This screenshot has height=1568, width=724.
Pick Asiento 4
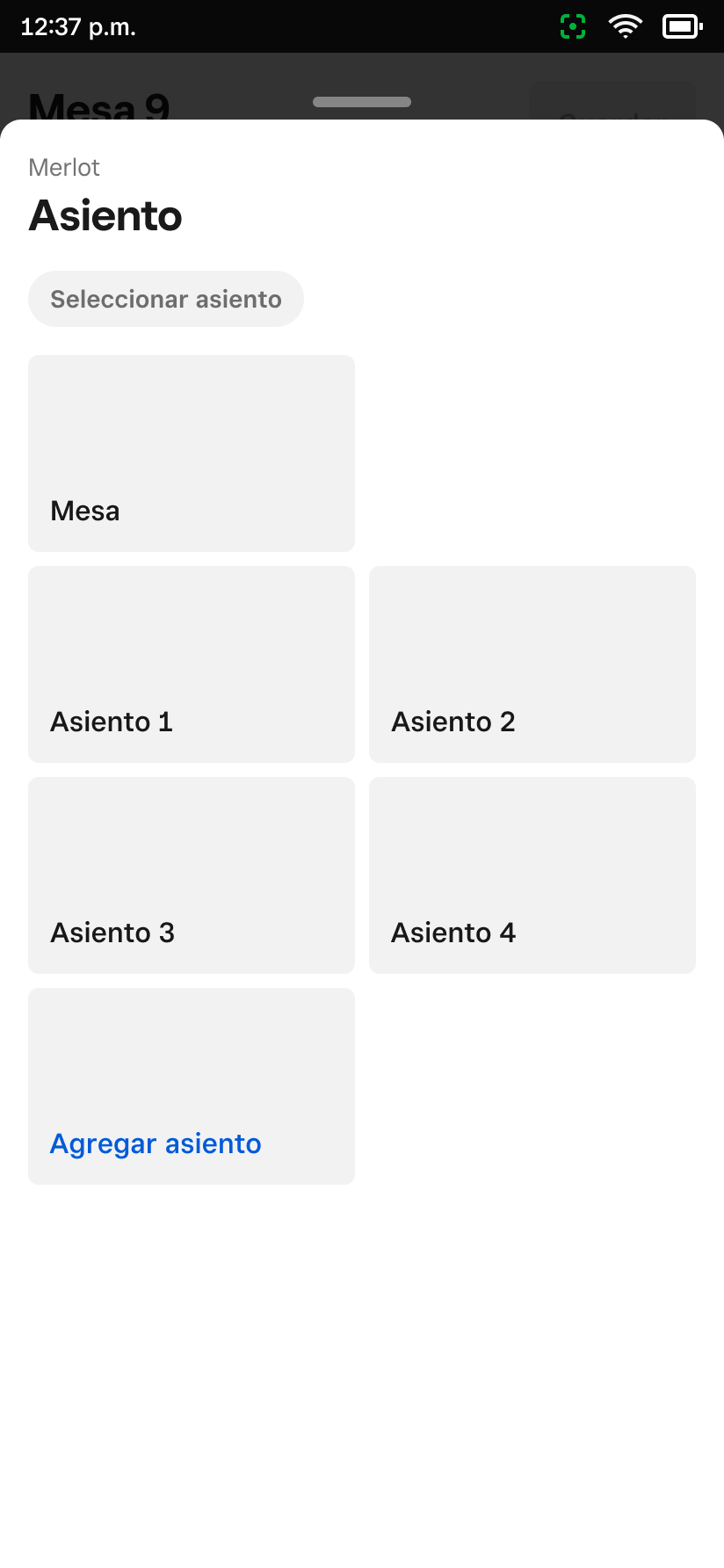[532, 875]
